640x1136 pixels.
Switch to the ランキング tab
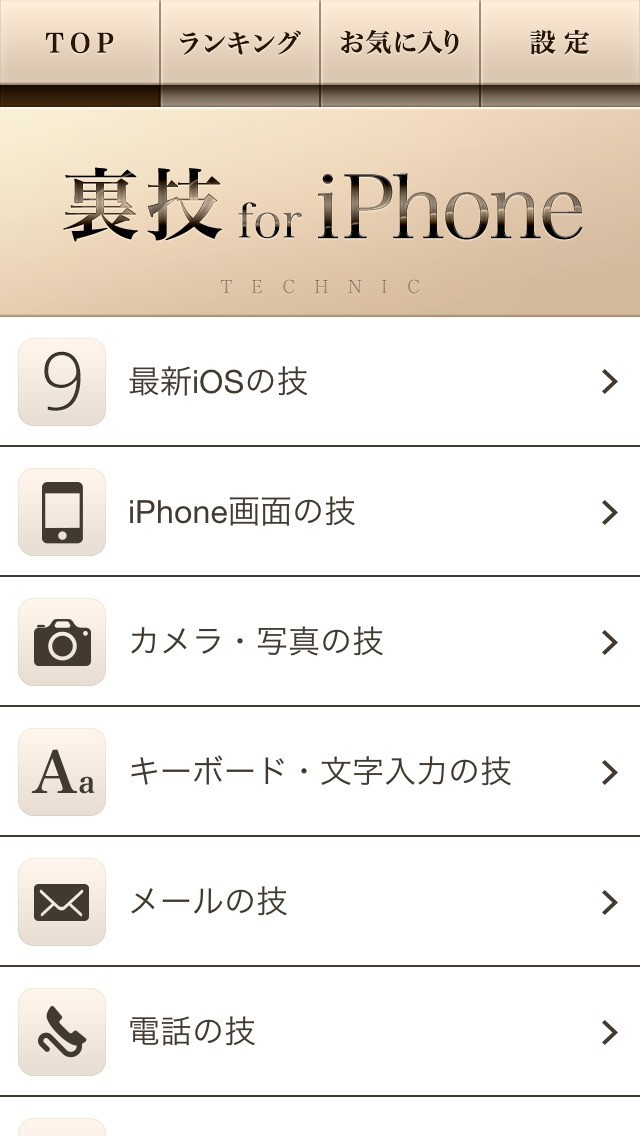pos(240,43)
